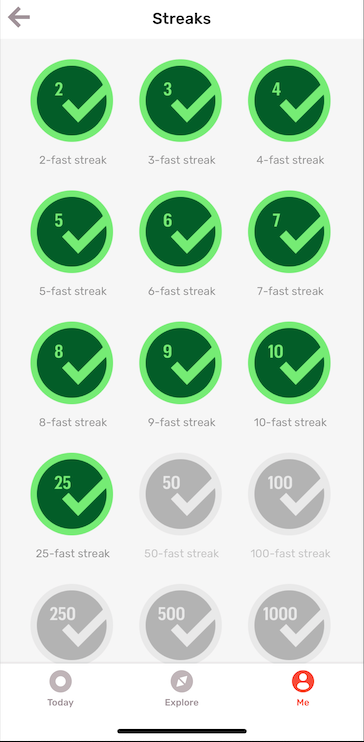Image resolution: width=364 pixels, height=742 pixels.
Task: Select the locked 250 streak badge
Action: pyautogui.click(x=72, y=624)
